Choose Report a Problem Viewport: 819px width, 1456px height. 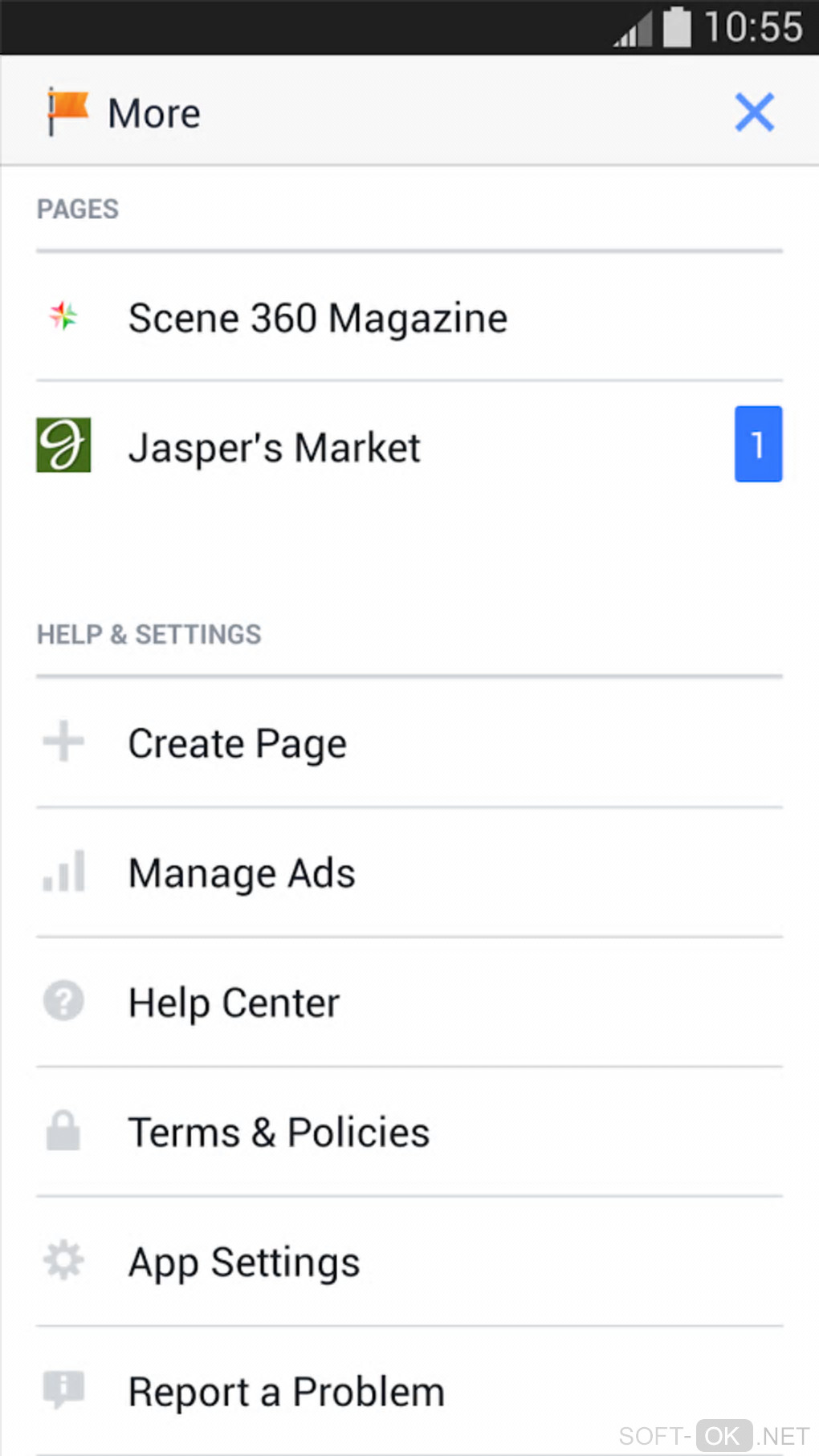[x=286, y=1392]
